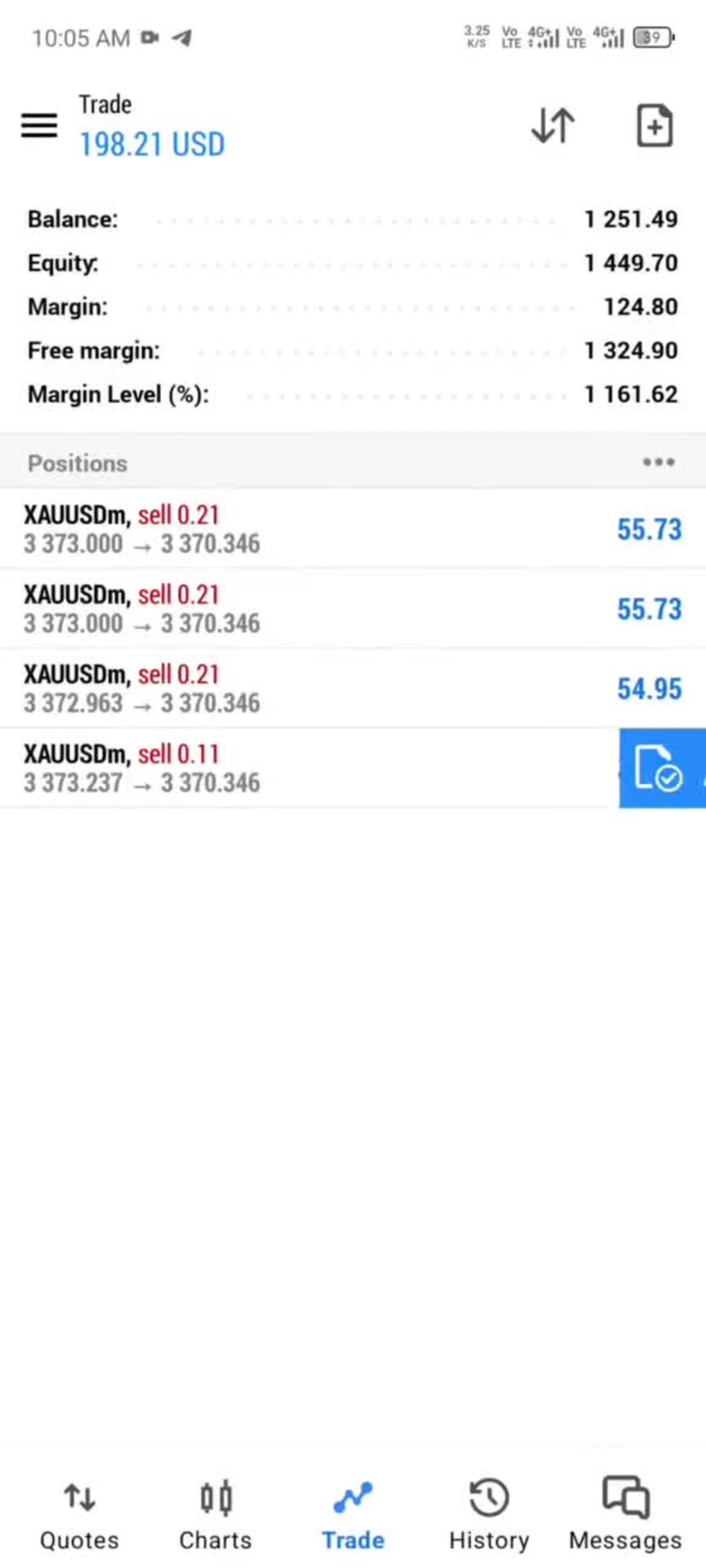Open the XAUUSDm sell 0.21 position at 3 372.963
The image size is (706, 1568).
[353, 688]
